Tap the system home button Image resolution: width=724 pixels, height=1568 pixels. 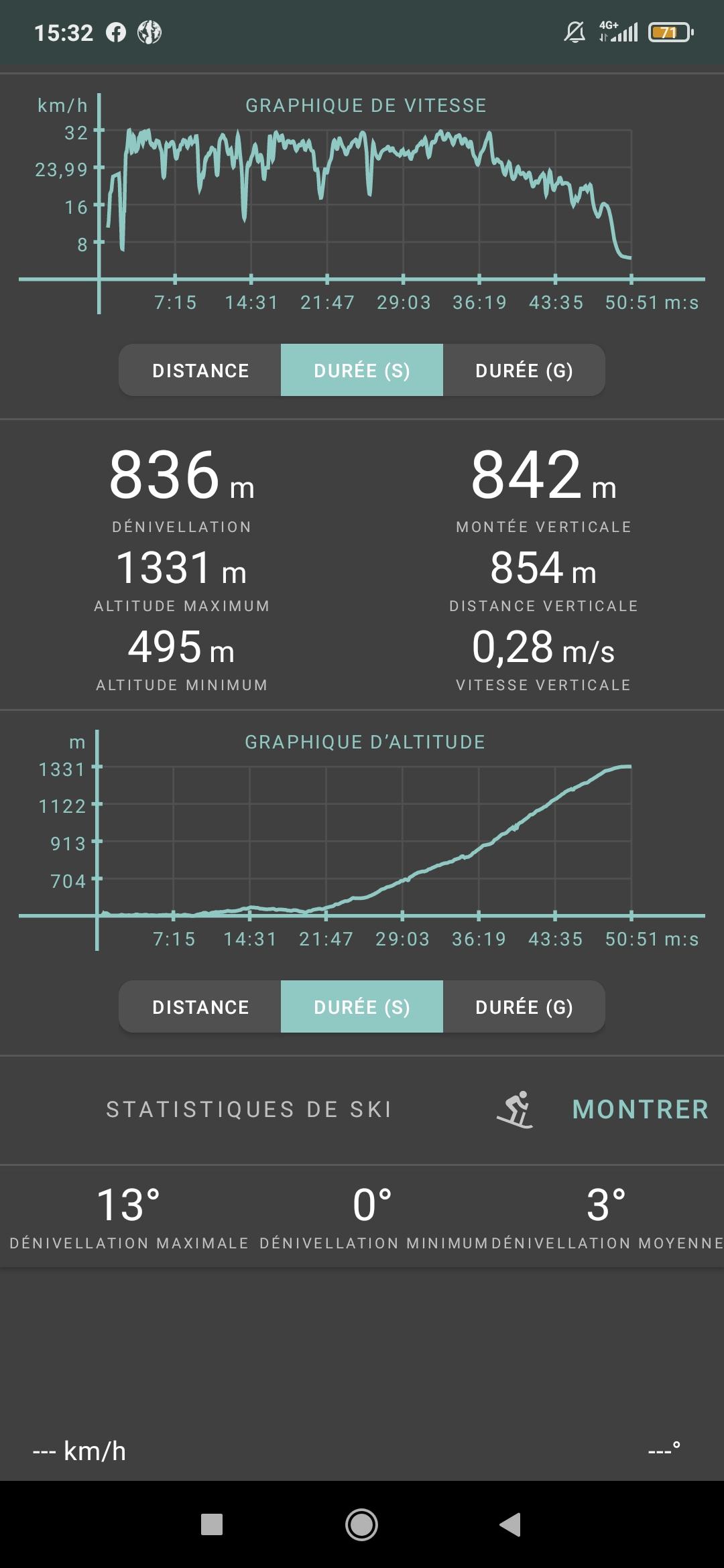[x=361, y=1524]
